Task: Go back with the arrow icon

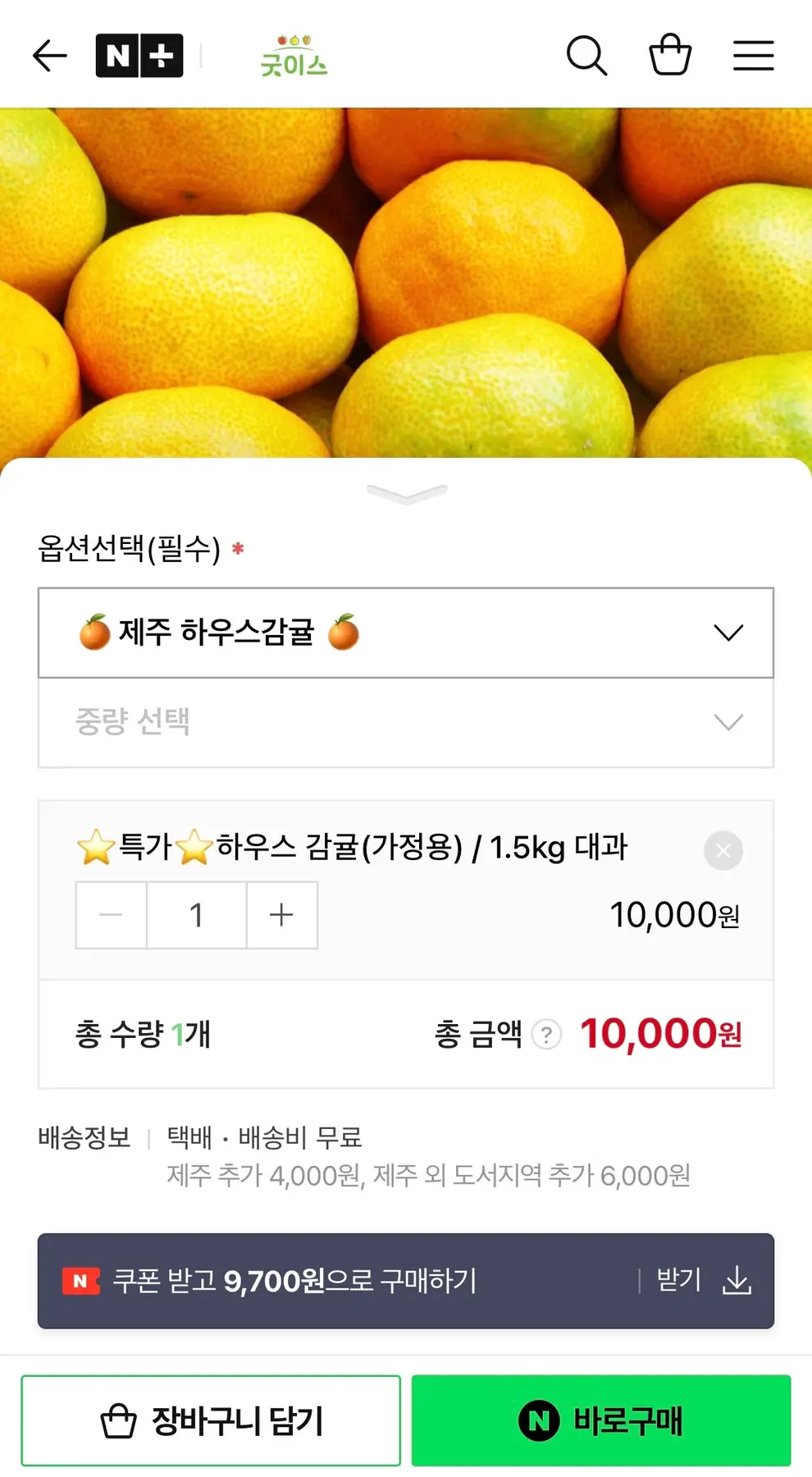Action: [49, 56]
